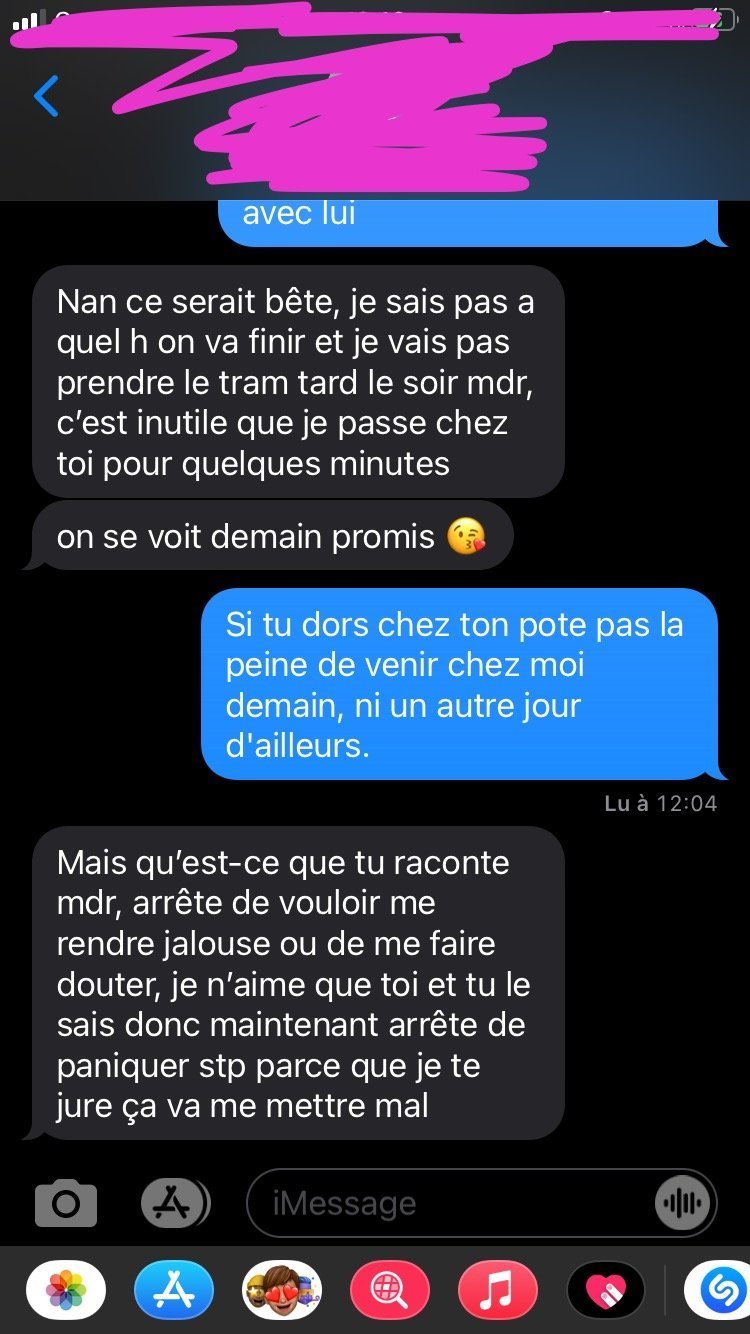Go back to the conversations list
This screenshot has width=750, height=1334.
46,97
